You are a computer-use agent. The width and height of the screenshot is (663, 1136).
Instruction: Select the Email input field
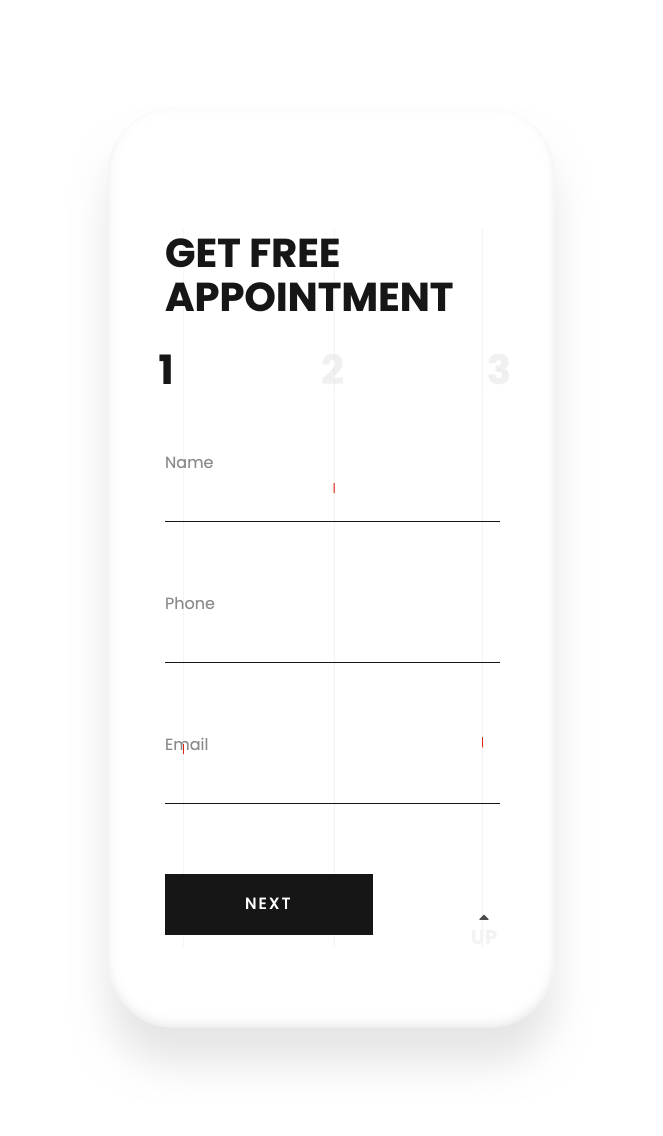[x=332, y=779]
